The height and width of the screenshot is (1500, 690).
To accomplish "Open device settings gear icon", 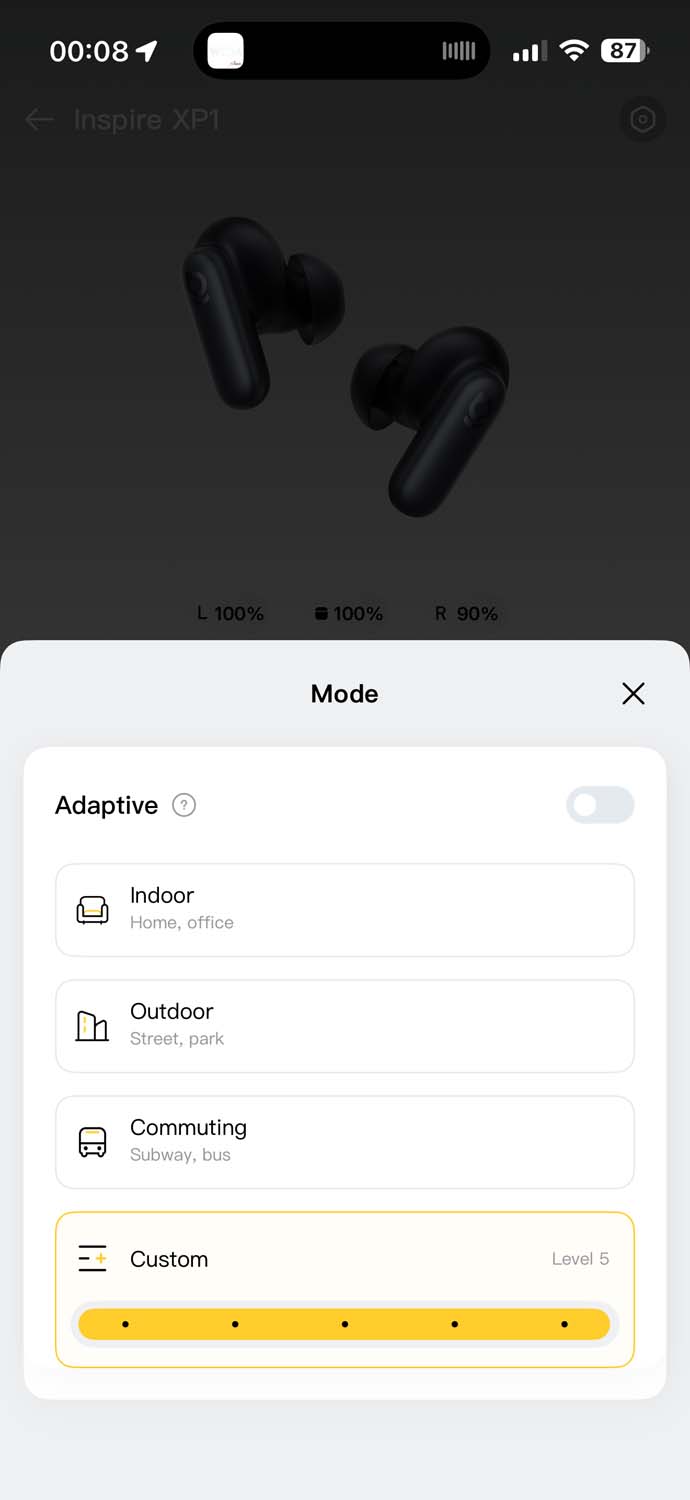I will click(642, 120).
